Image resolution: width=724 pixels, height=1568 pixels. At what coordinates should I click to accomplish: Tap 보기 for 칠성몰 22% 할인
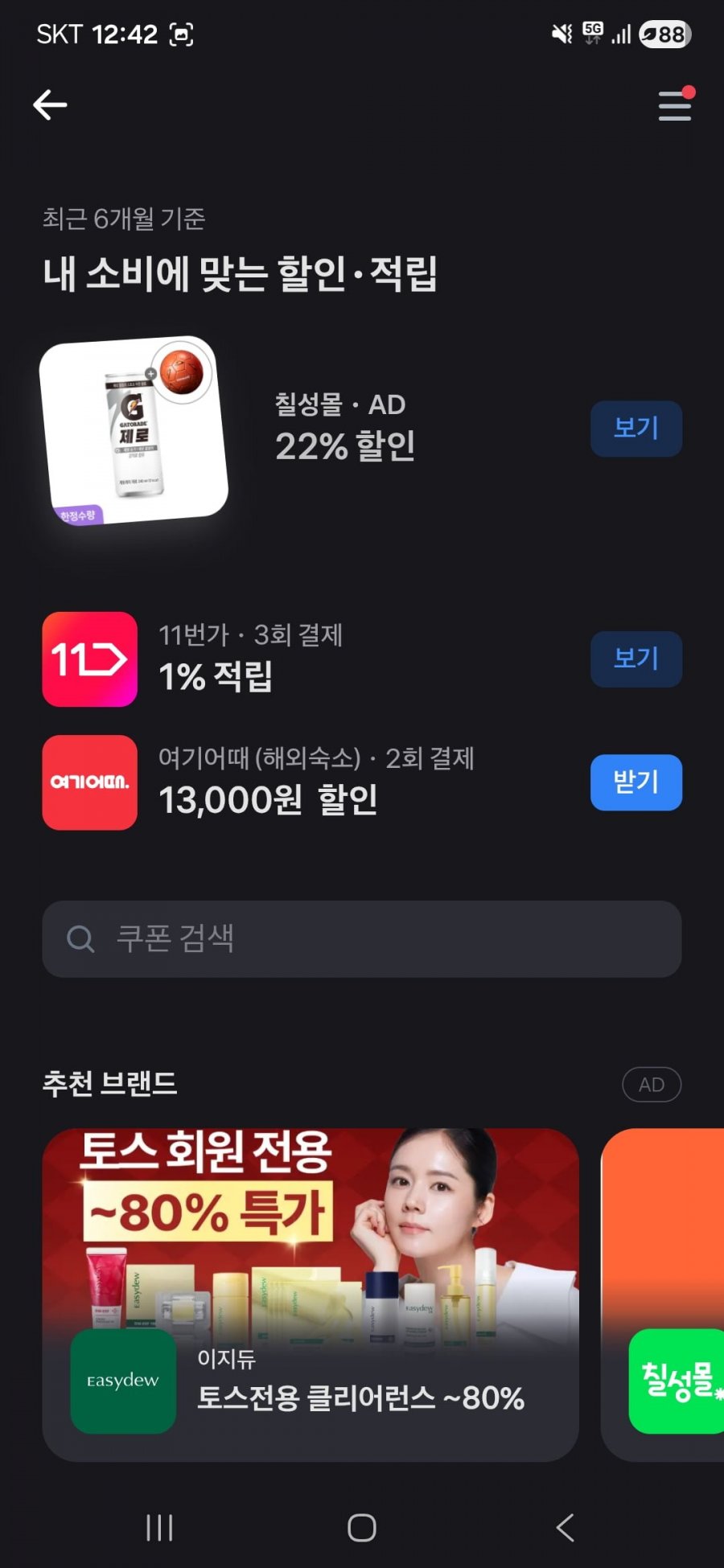pos(636,429)
